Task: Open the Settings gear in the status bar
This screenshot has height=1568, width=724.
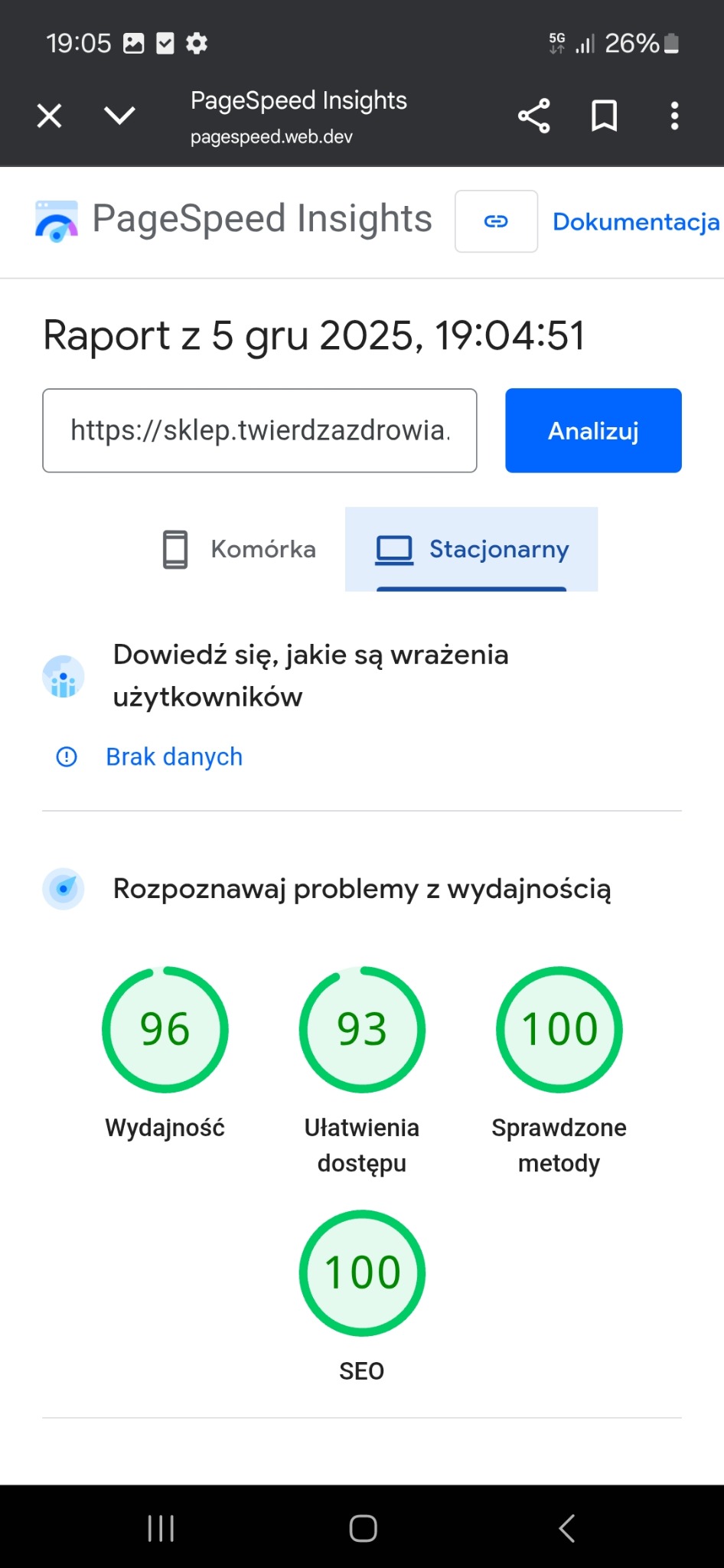Action: pos(196,43)
